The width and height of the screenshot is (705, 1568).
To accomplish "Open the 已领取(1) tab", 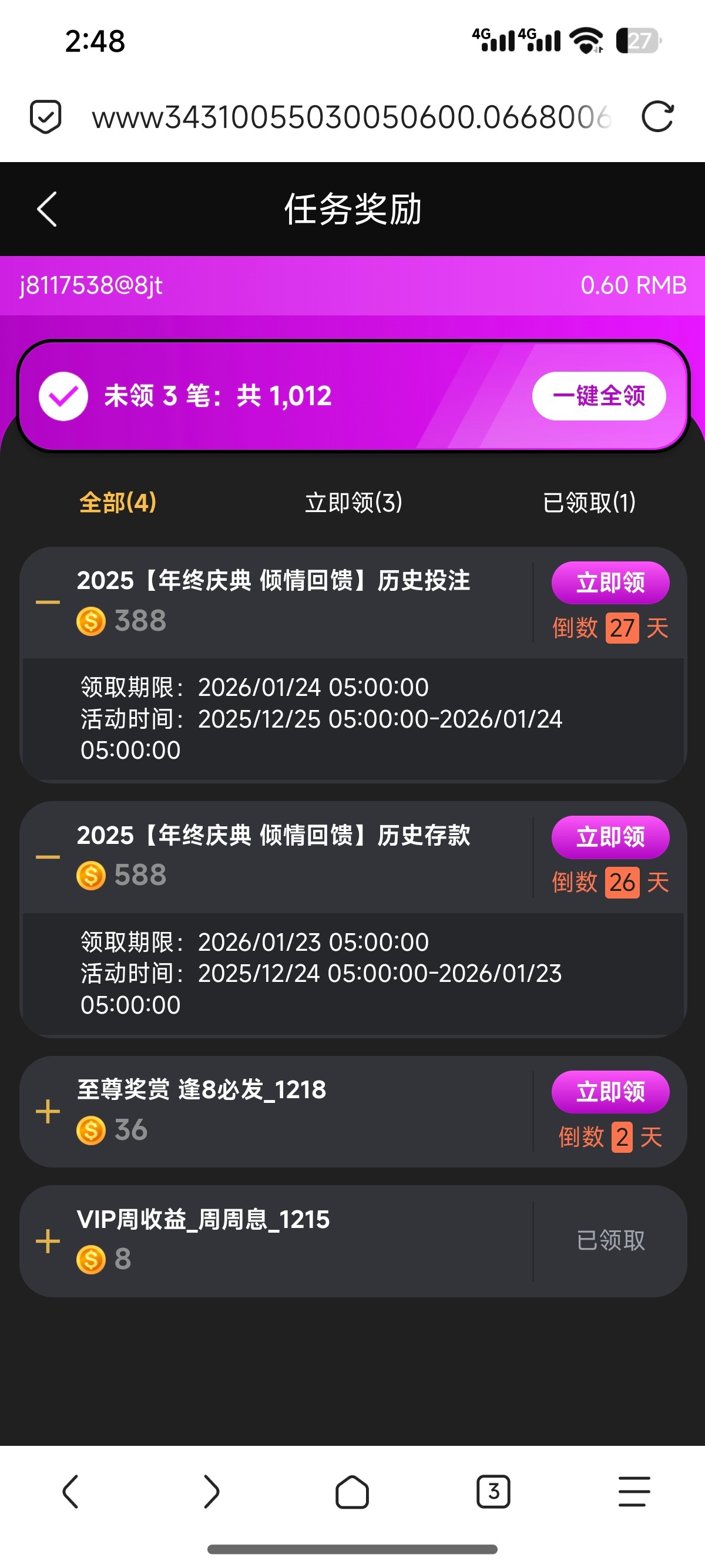I will (589, 503).
